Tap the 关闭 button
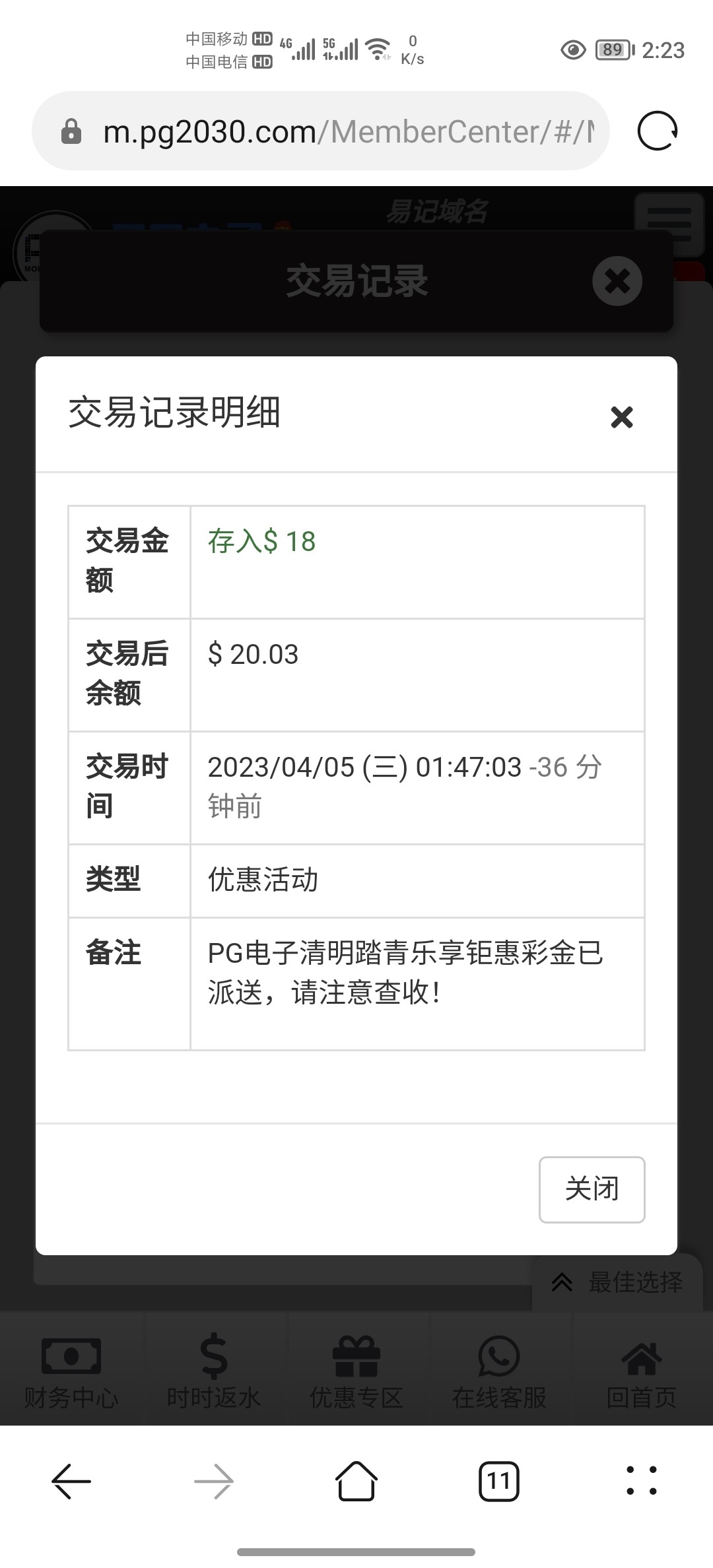 point(592,1189)
